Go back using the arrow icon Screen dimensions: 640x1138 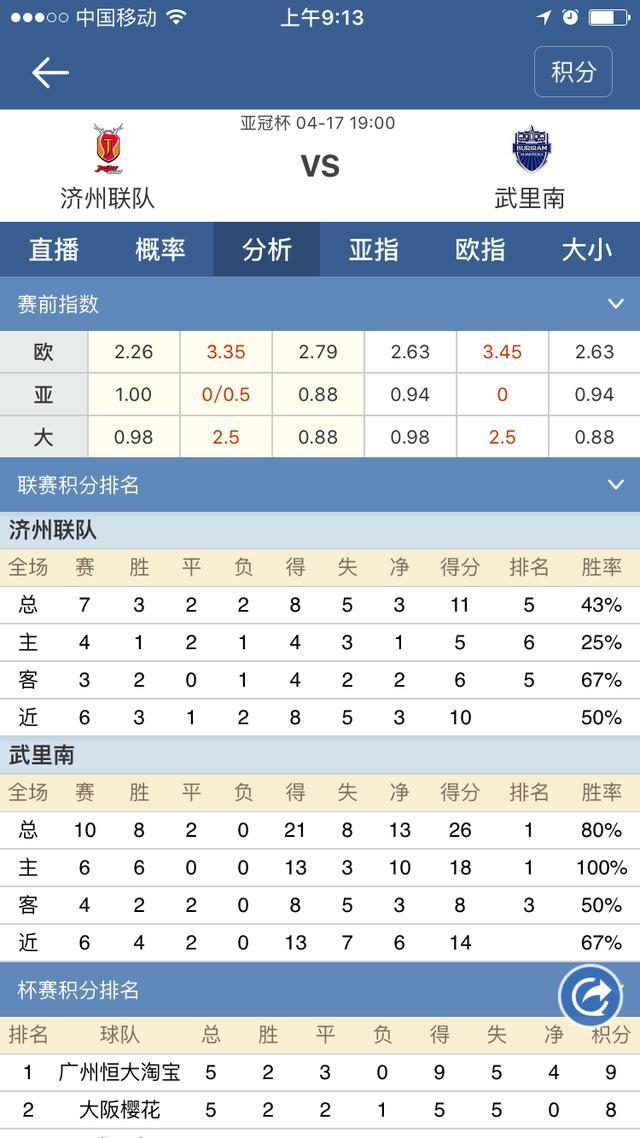tap(50, 72)
